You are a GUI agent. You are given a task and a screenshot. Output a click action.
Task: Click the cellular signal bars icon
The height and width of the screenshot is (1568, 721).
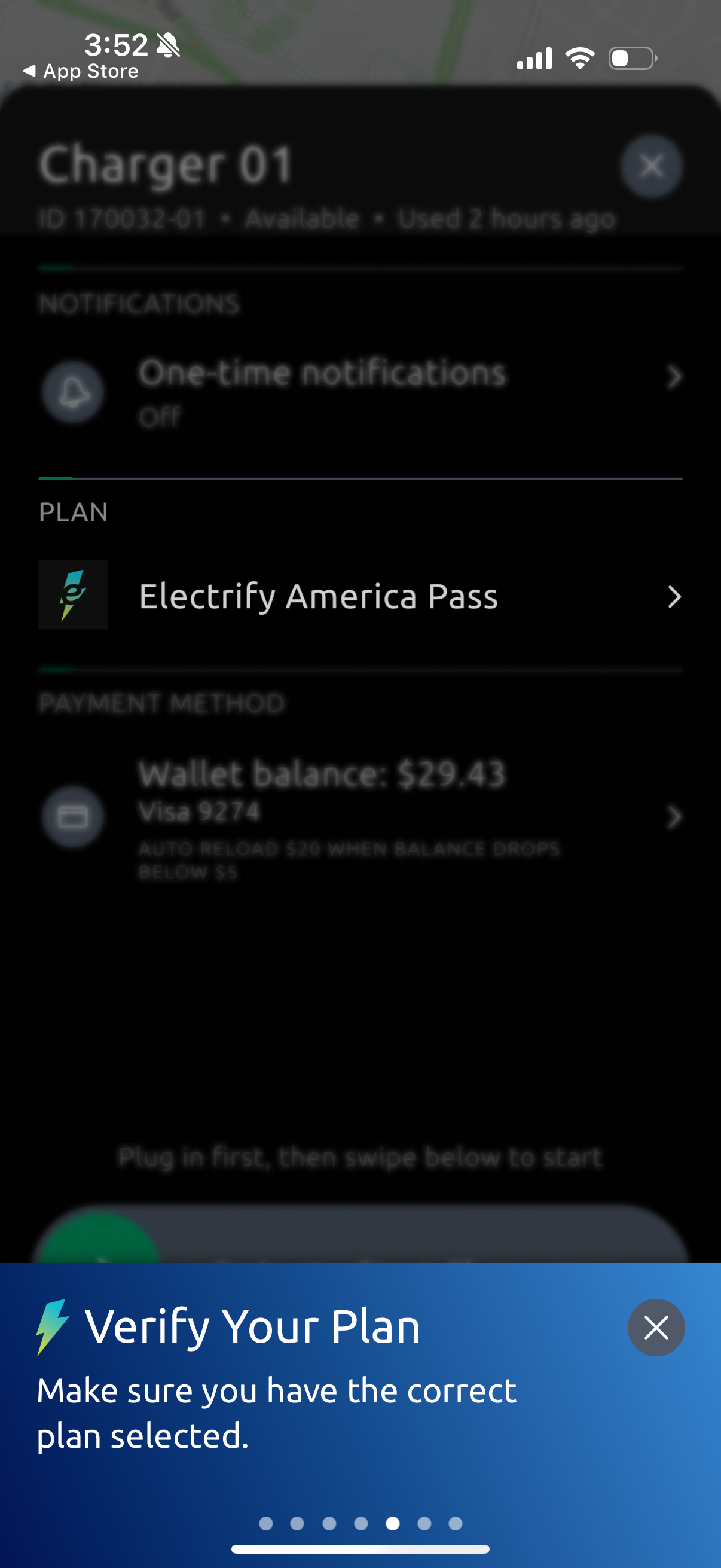click(534, 58)
